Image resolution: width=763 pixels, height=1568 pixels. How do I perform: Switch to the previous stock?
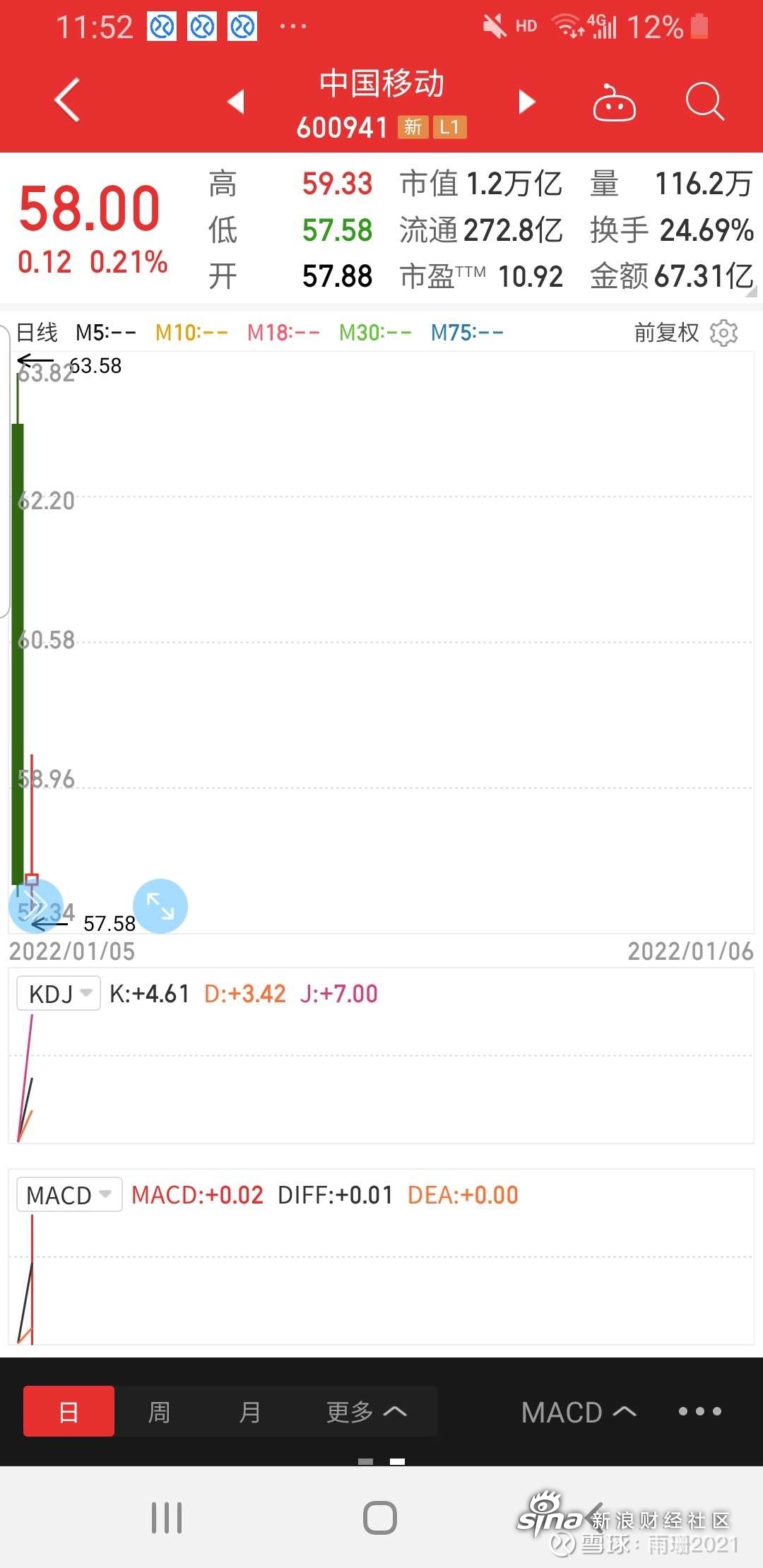(236, 102)
